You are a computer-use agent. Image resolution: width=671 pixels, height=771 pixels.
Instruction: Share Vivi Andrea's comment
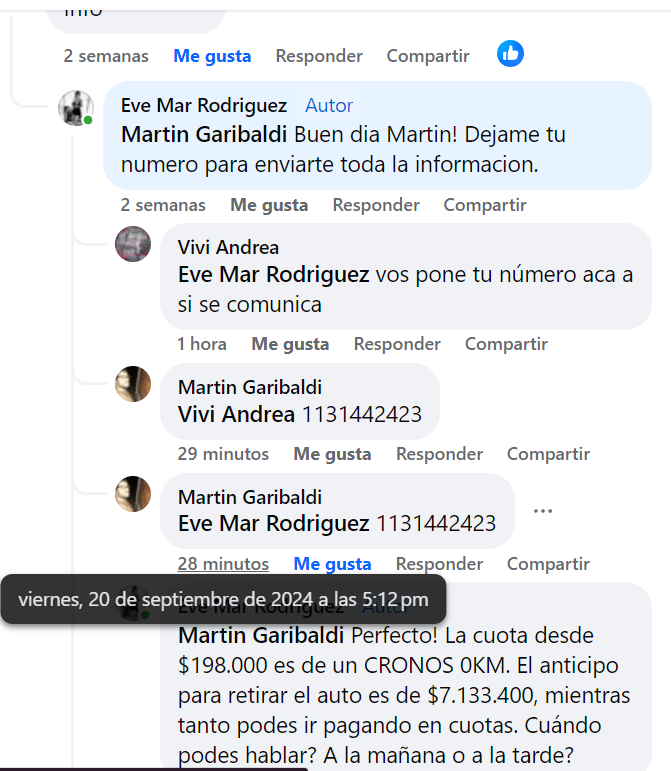click(506, 344)
